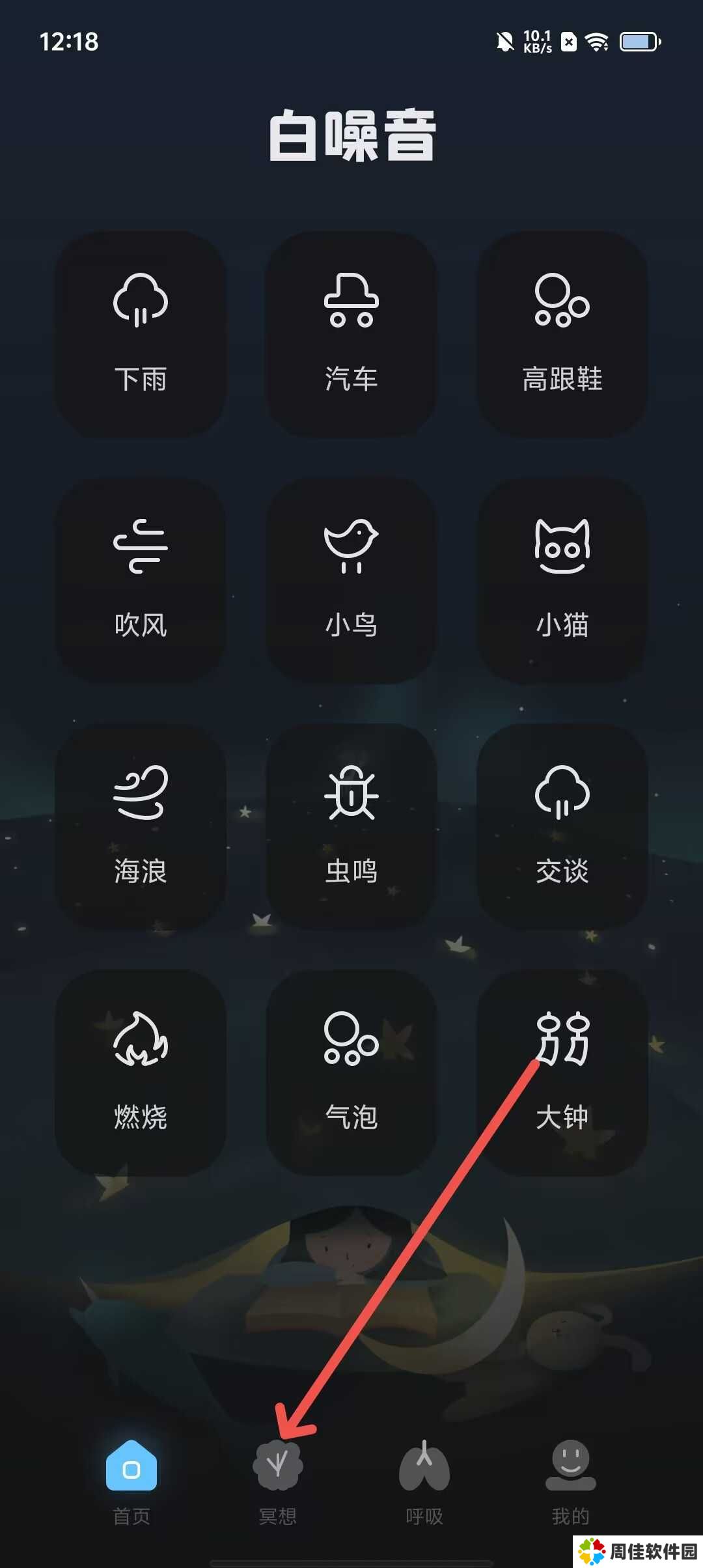Start the 燃烧 burning fire sound
This screenshot has height=1568, width=703.
coord(141,1072)
